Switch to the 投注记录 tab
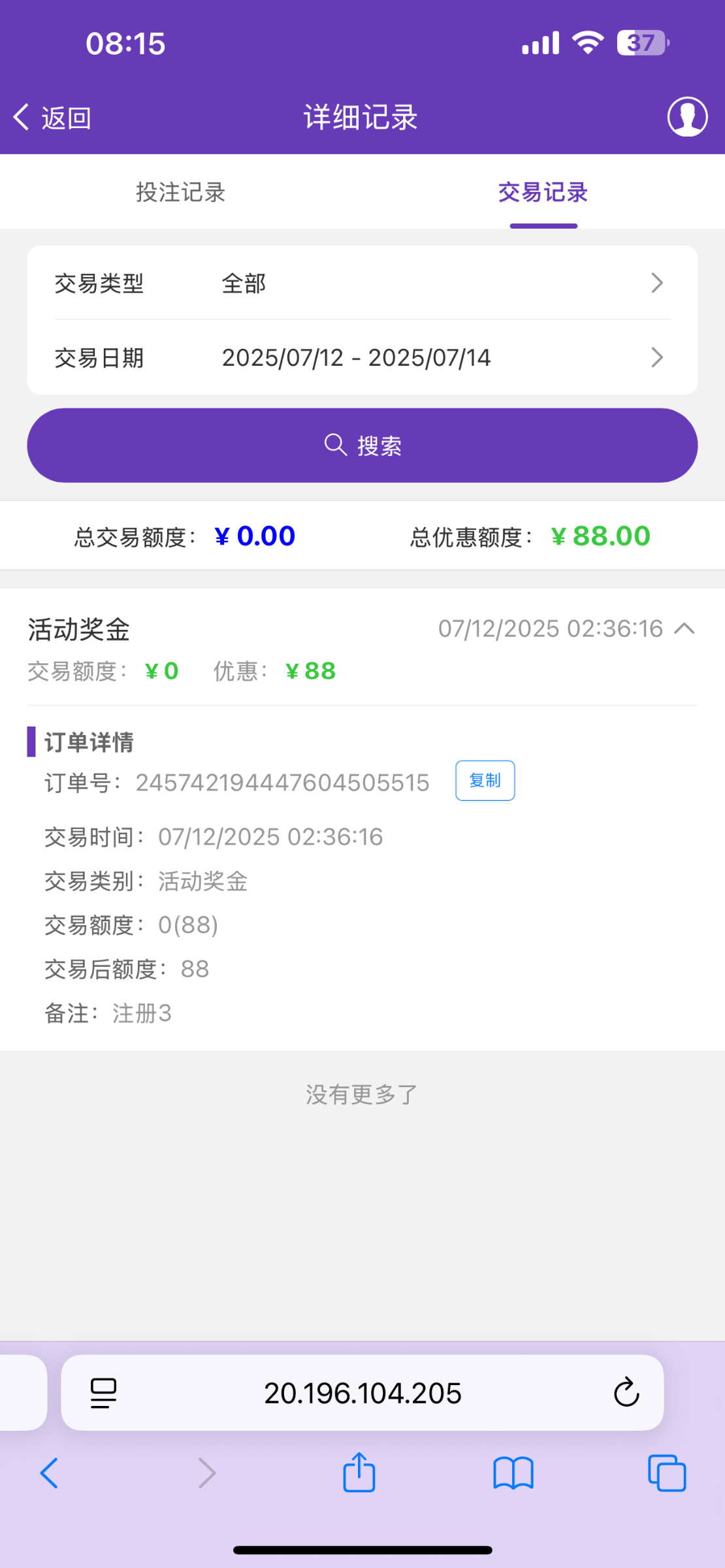The image size is (725, 1568). click(180, 192)
